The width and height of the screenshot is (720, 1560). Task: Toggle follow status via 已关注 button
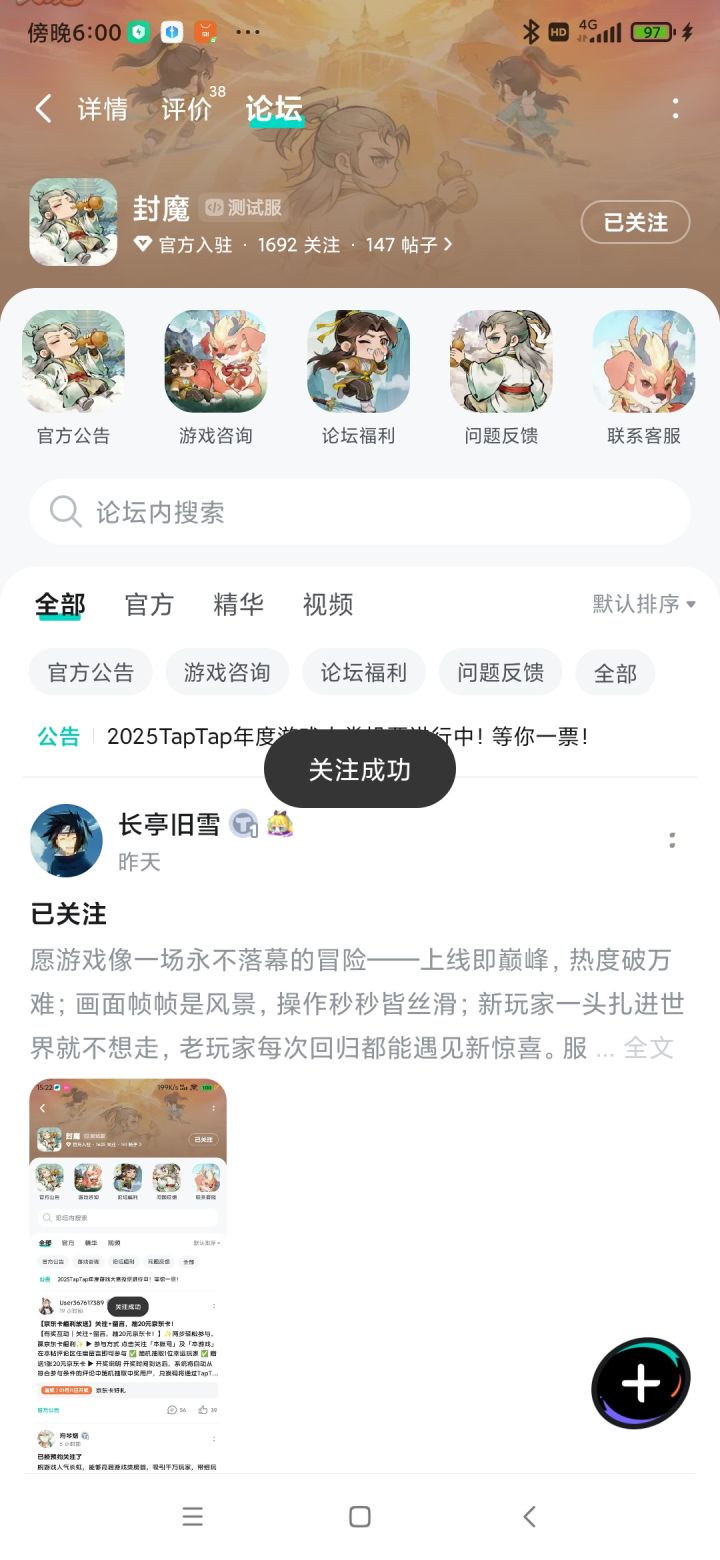[635, 222]
